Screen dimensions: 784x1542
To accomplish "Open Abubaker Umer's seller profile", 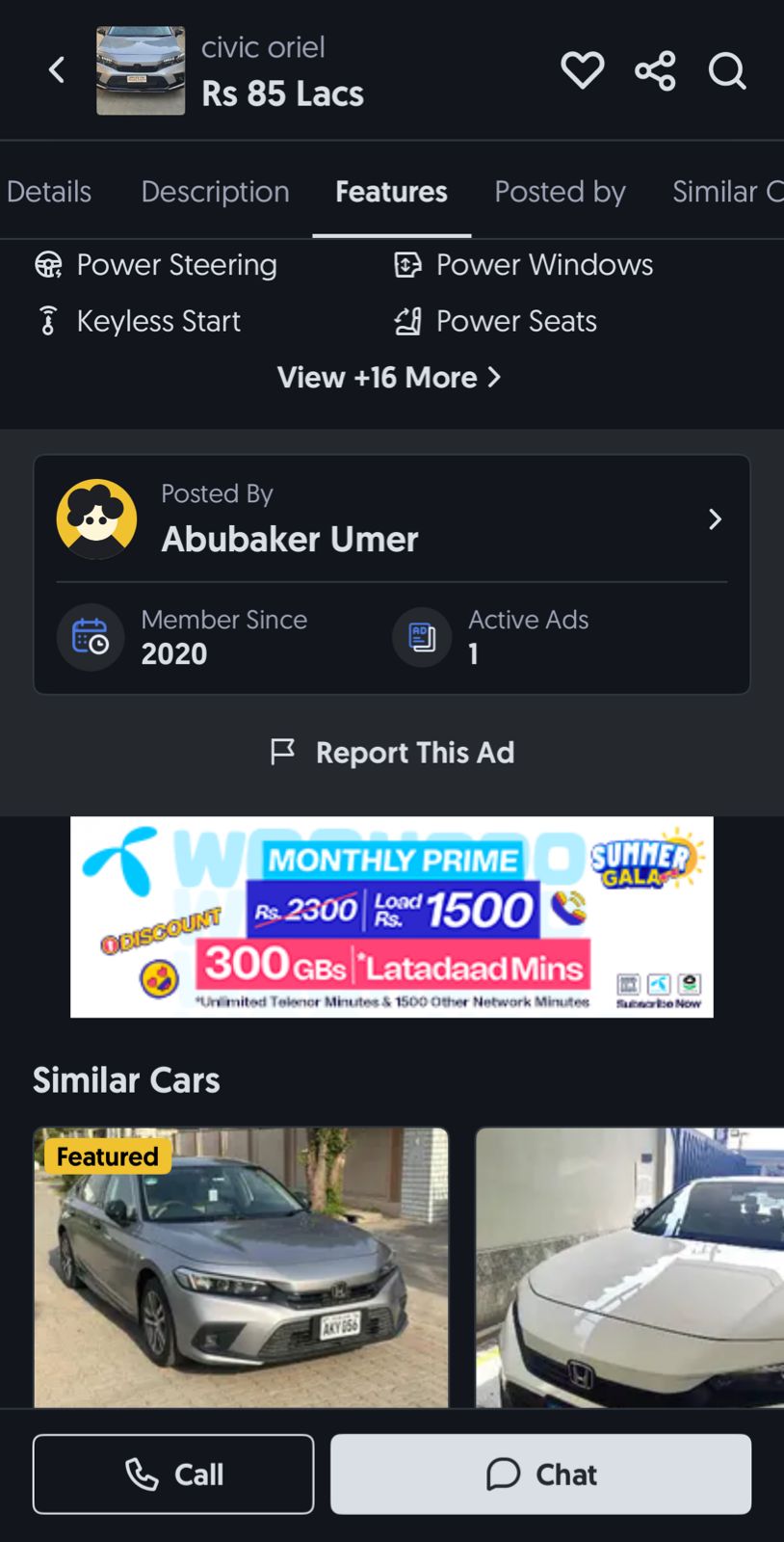I will click(391, 520).
